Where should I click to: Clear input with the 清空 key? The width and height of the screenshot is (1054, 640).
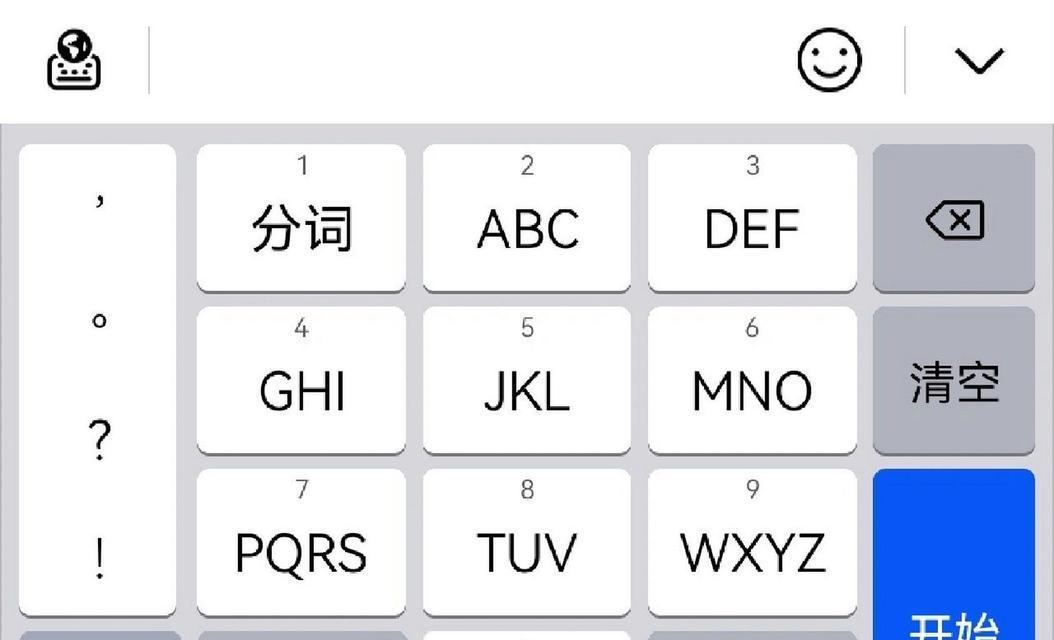(954, 381)
